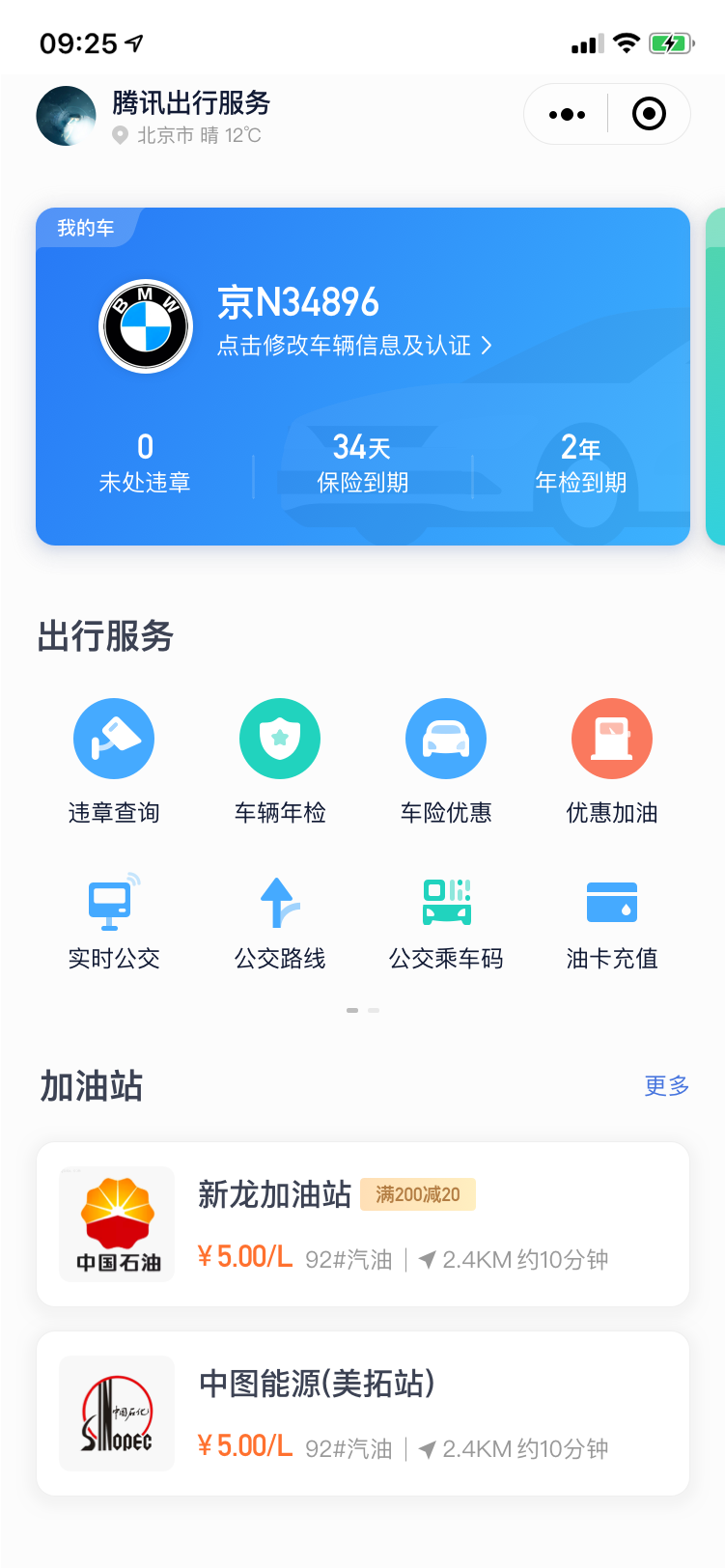Open 公交乘车码 service
This screenshot has width=725, height=1568.
pyautogui.click(x=446, y=920)
